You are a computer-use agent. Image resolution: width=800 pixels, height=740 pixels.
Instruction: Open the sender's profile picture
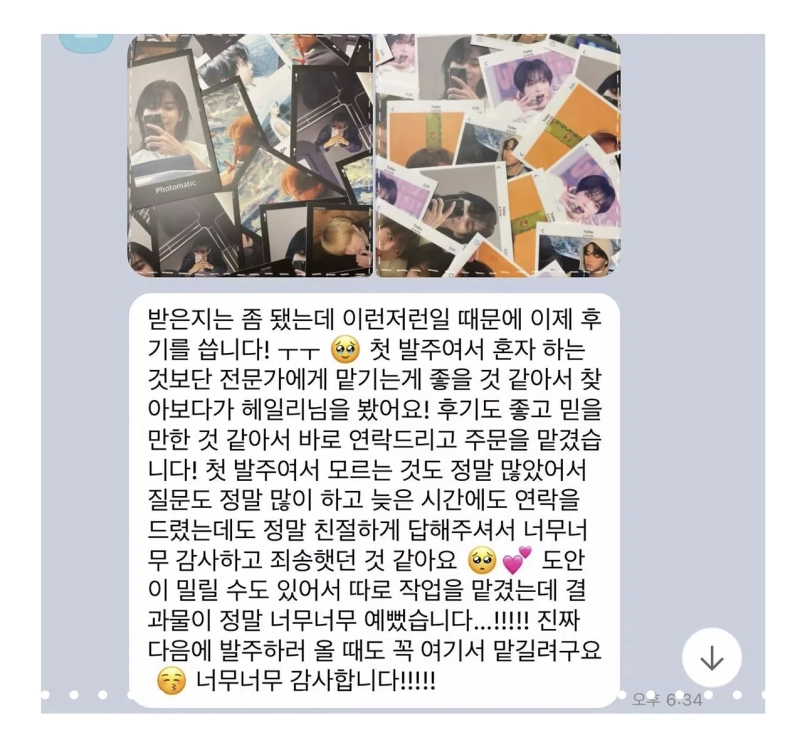click(85, 42)
